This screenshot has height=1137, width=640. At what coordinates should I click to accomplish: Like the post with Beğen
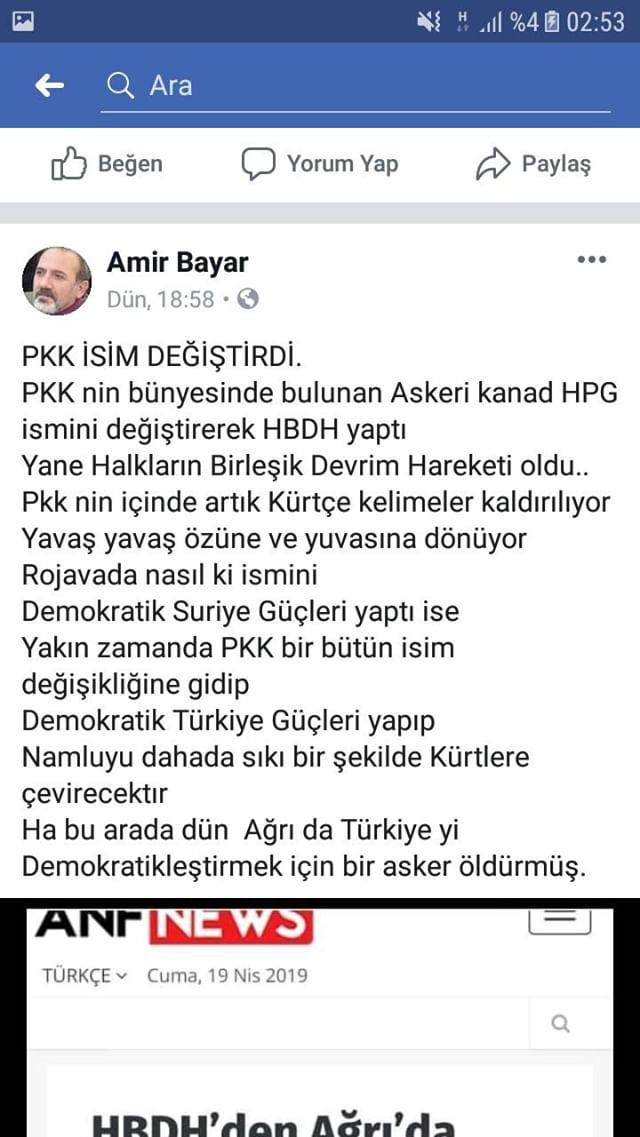[107, 164]
